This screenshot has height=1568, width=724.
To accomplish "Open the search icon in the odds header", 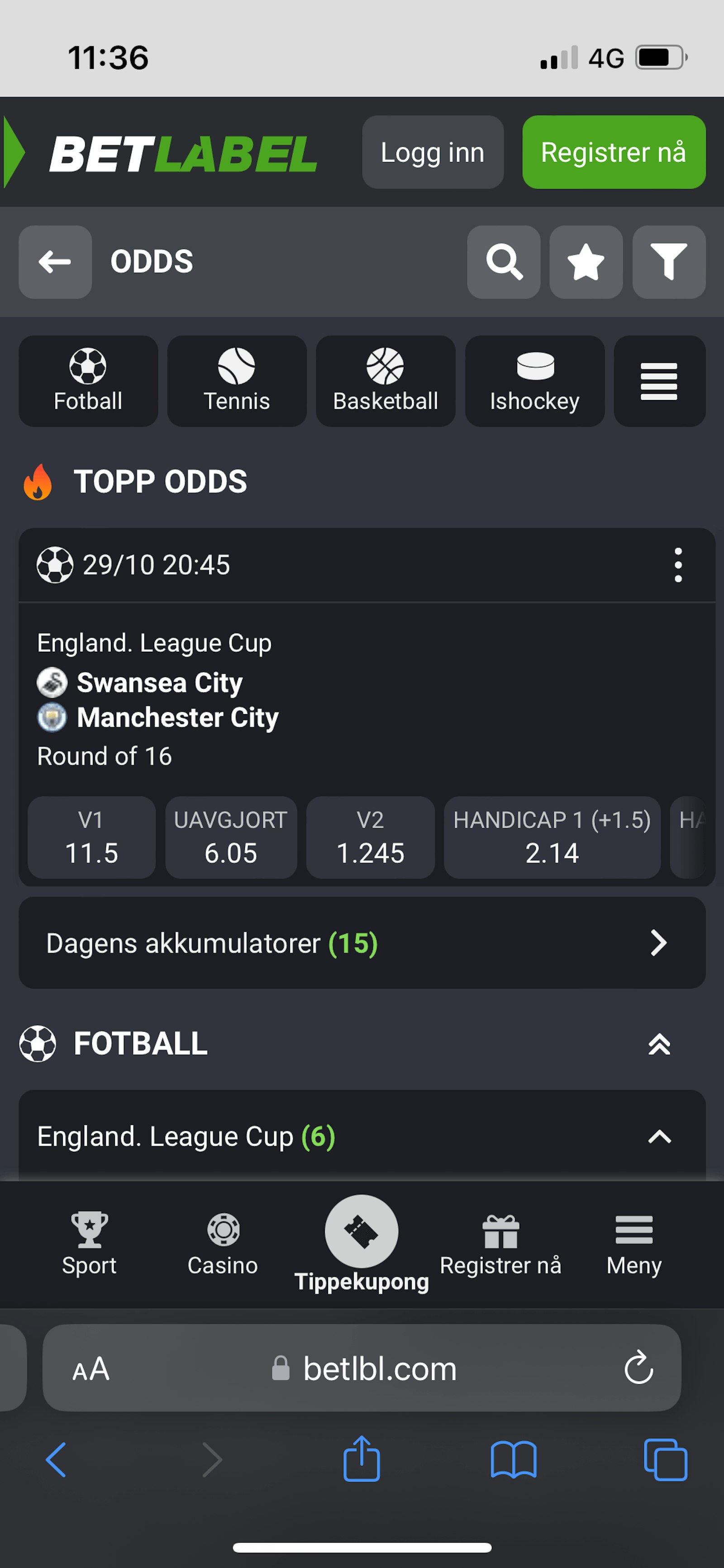I will click(504, 262).
